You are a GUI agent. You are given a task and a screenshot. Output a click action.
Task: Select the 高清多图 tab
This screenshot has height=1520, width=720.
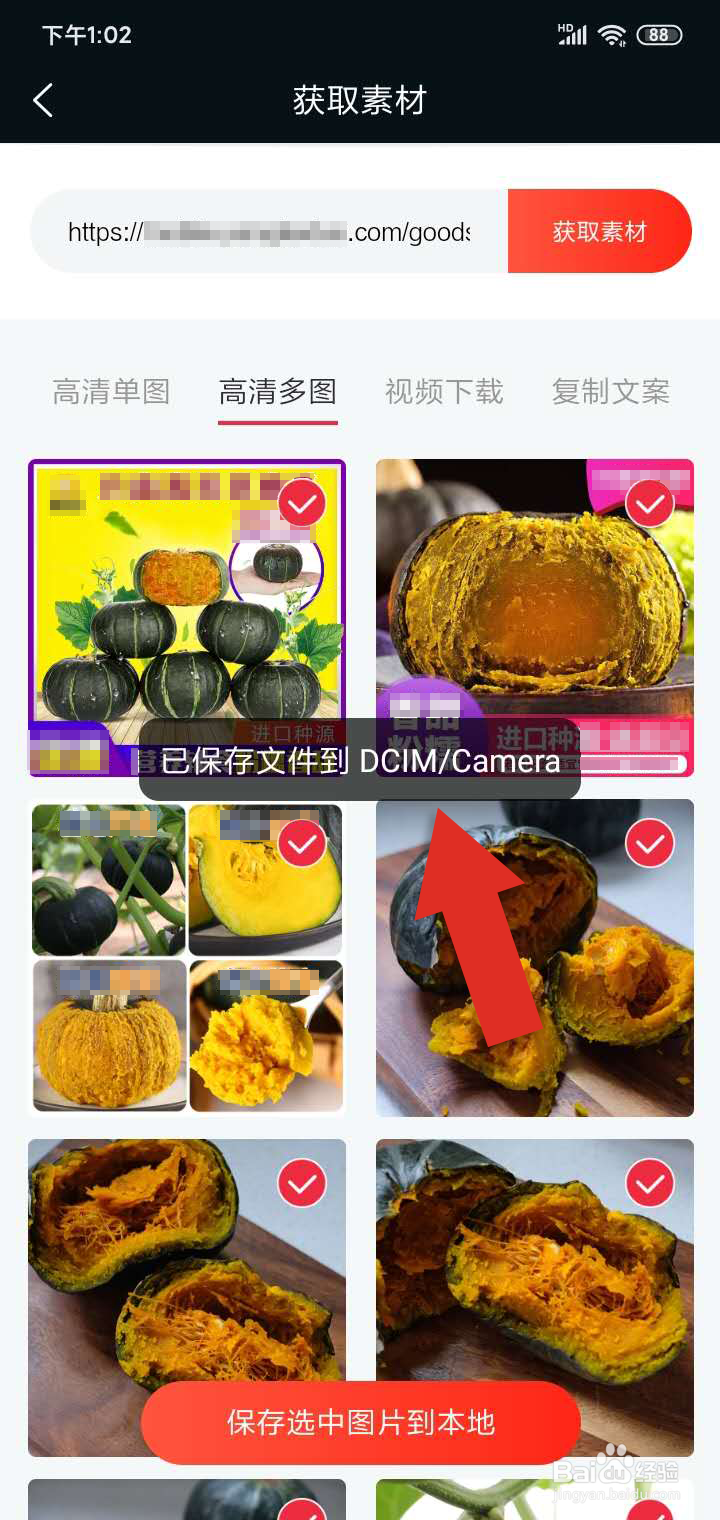pos(277,392)
